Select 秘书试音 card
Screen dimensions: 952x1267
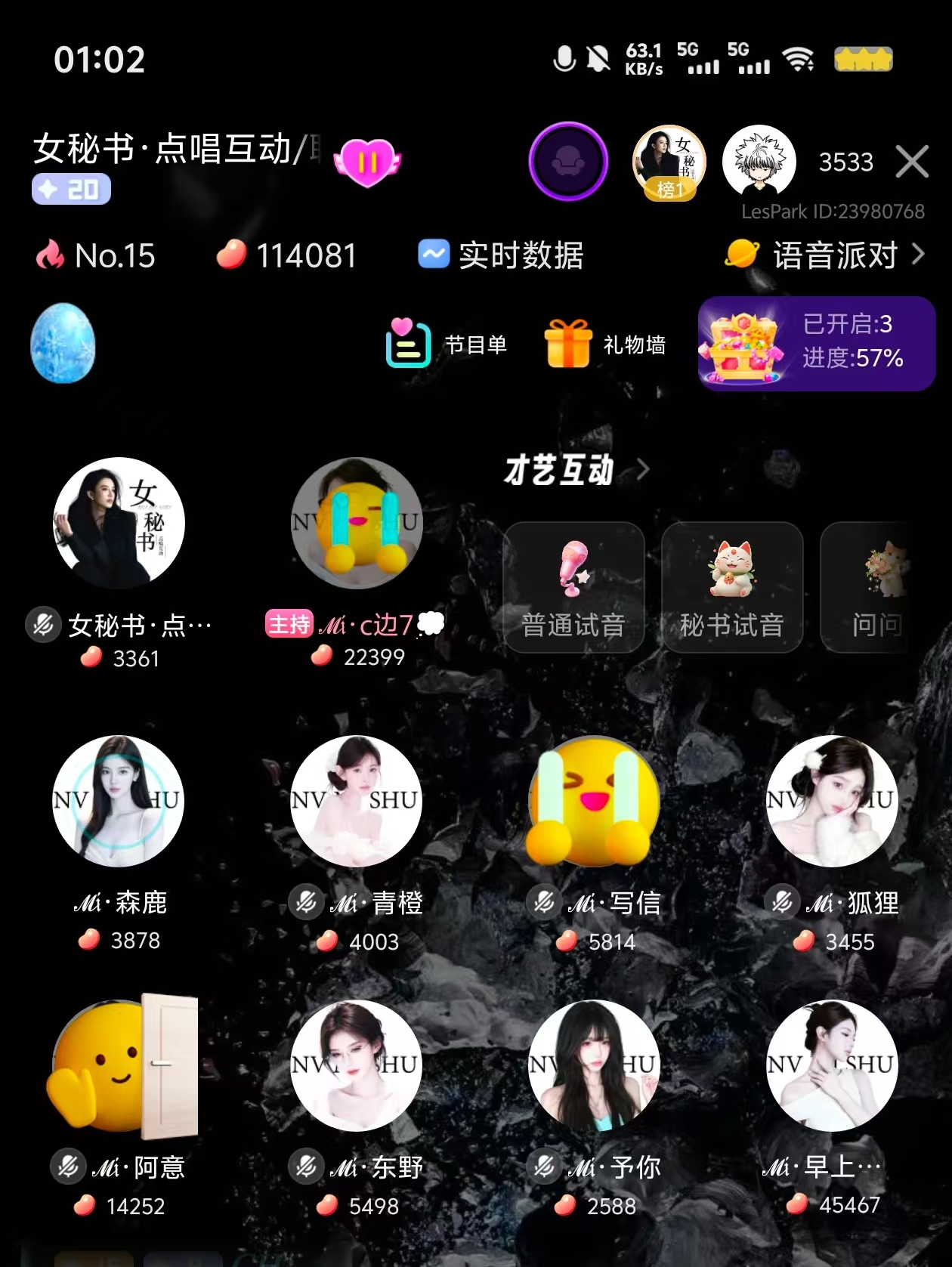pos(731,587)
